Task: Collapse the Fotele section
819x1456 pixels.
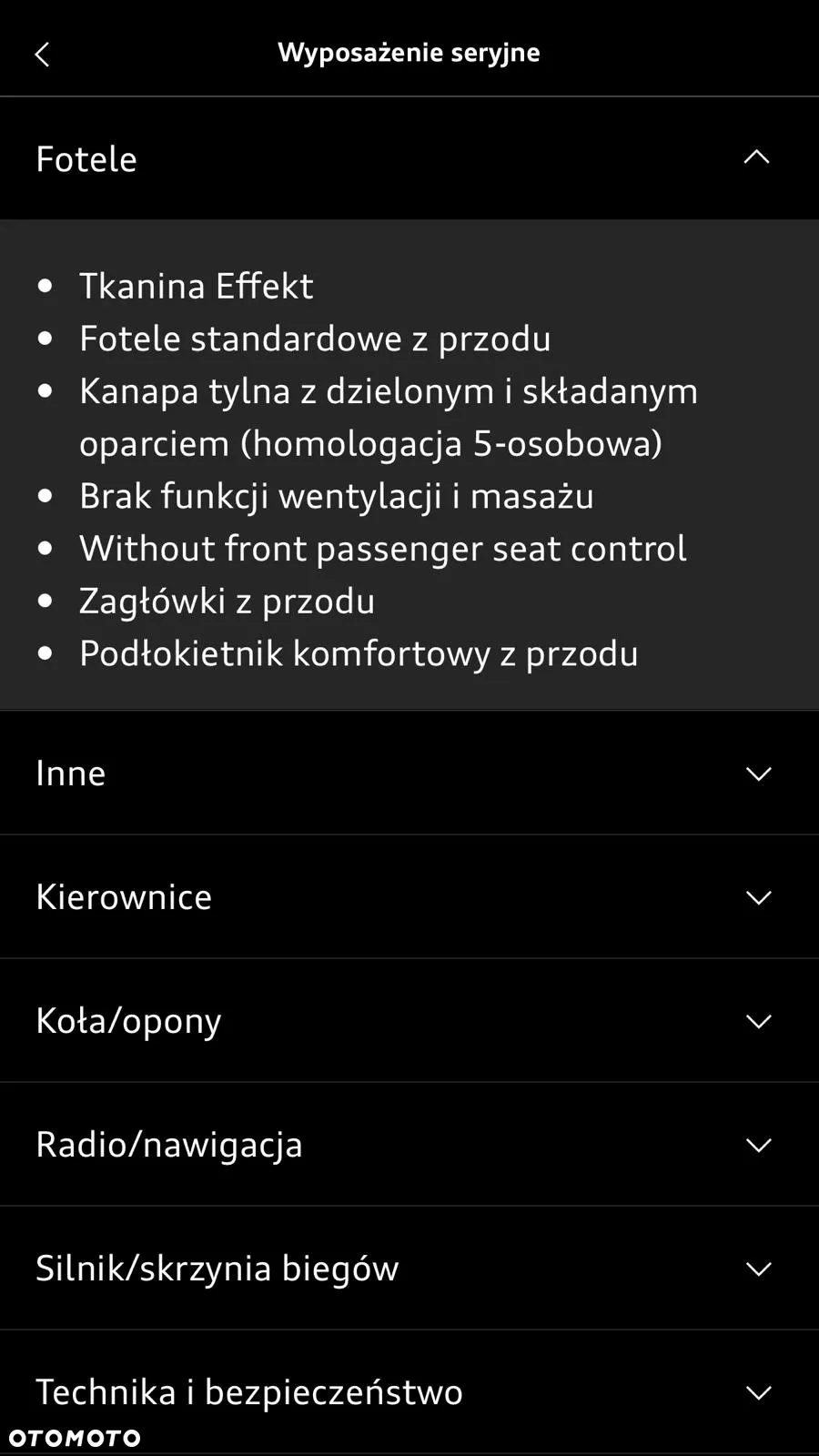Action: coord(756,158)
